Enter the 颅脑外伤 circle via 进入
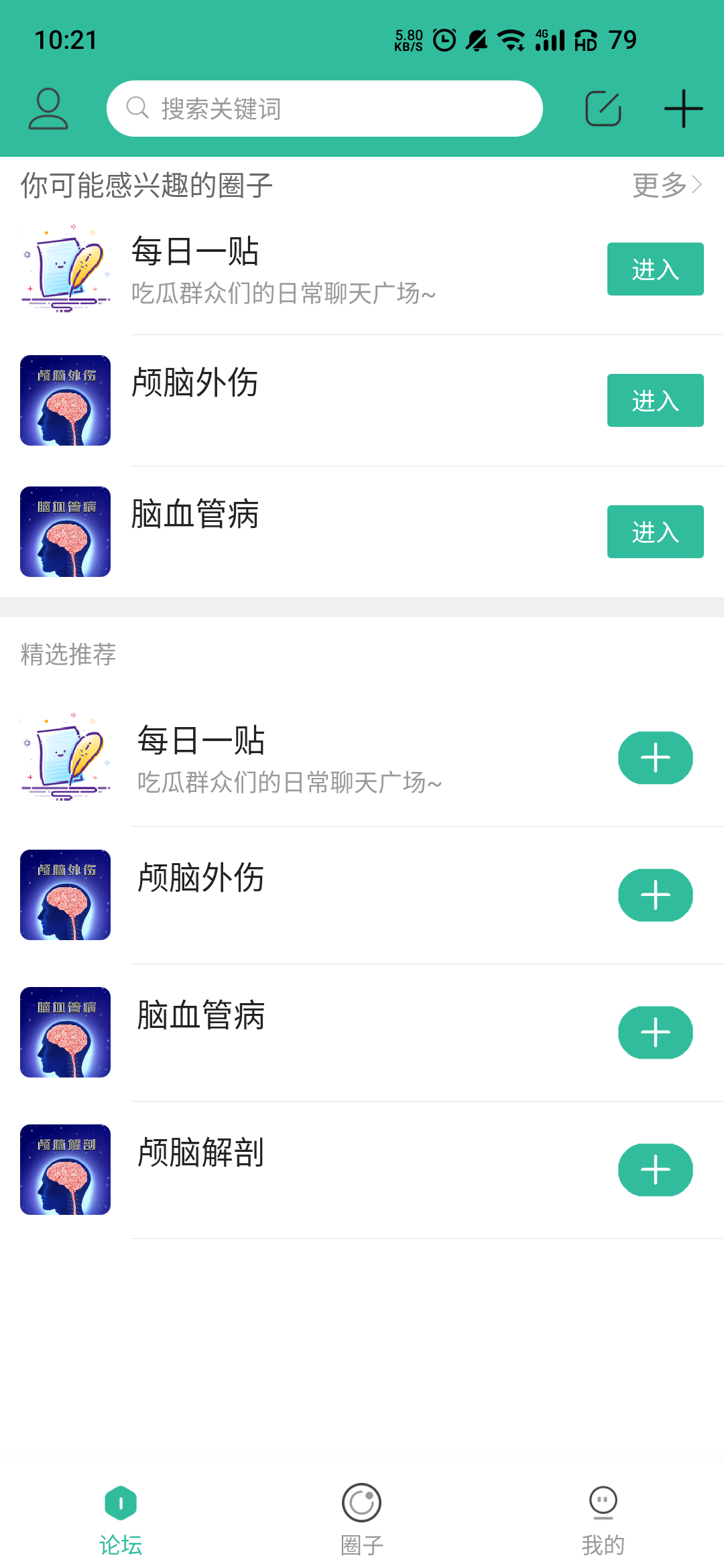Viewport: 724px width, 1568px height. [655, 401]
